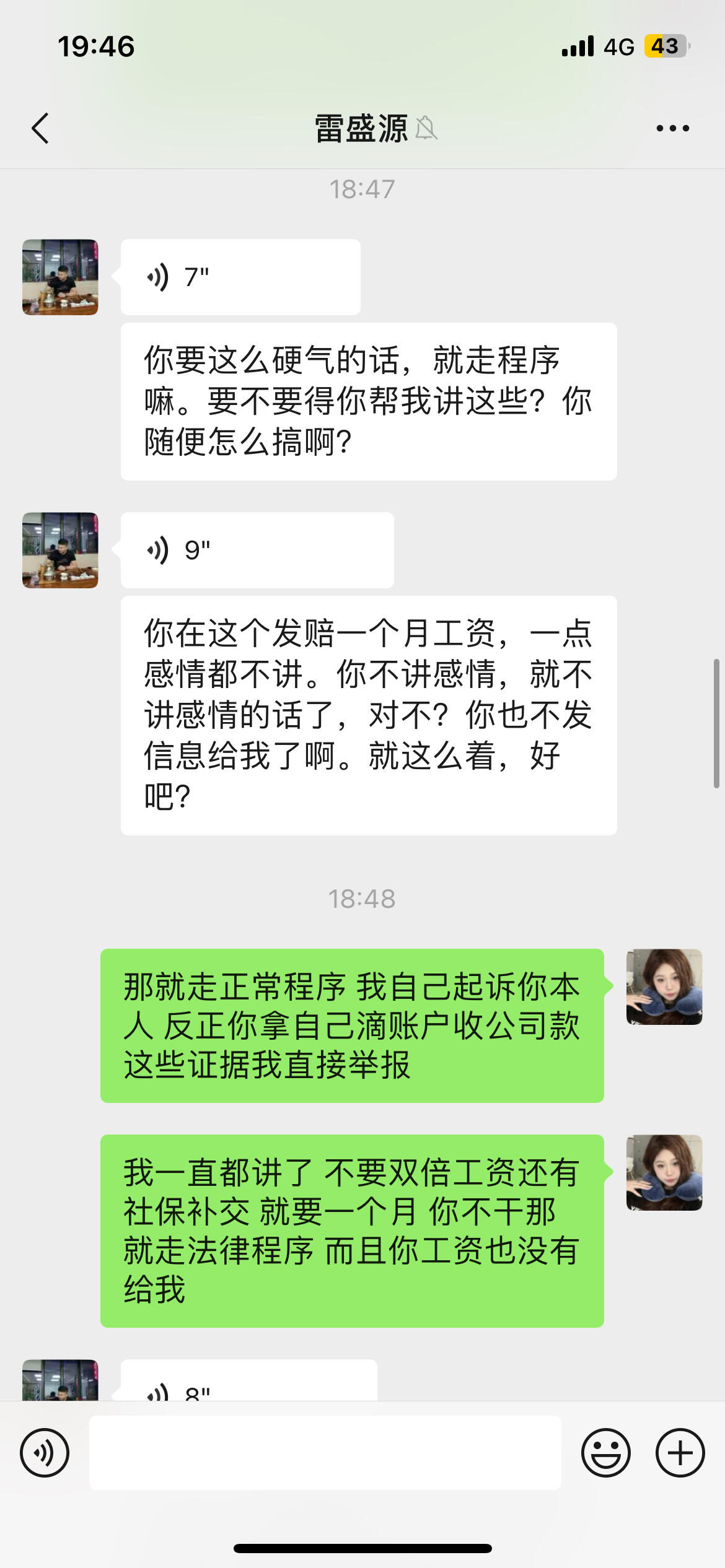Open the plus attachment menu
Image resolution: width=725 pixels, height=1568 pixels.
680,1452
